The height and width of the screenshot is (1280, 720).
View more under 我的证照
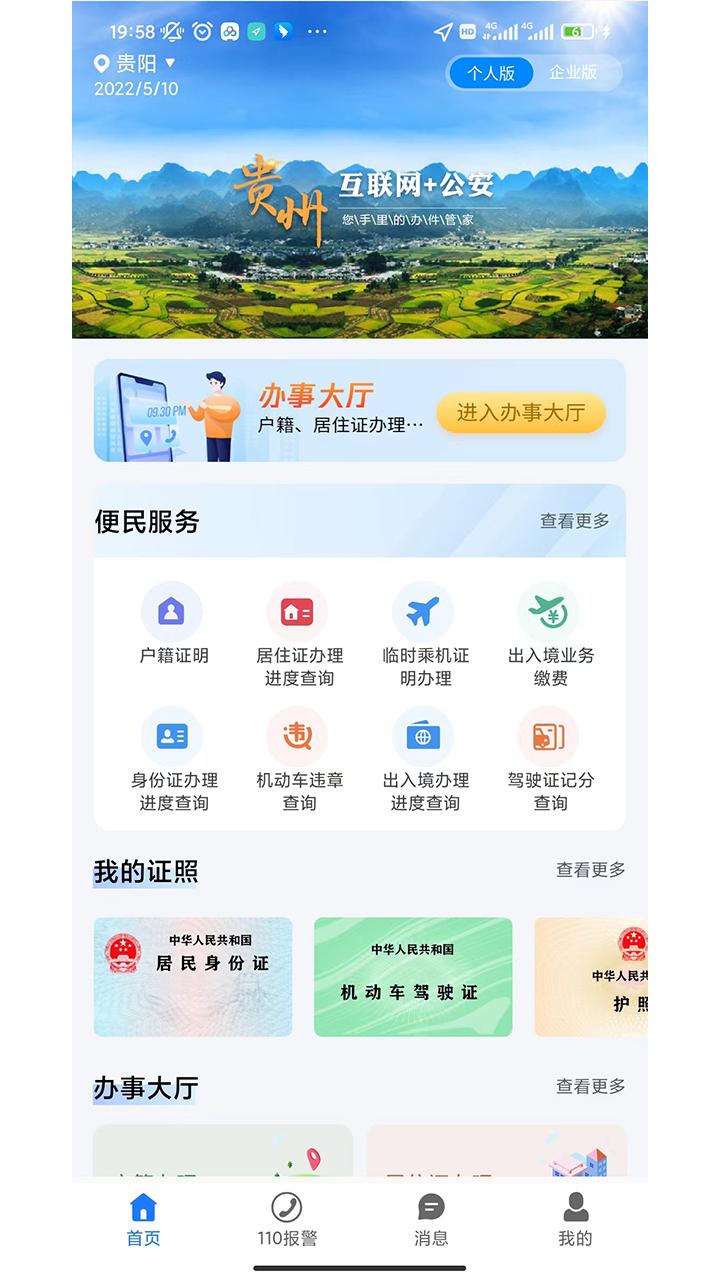[x=590, y=870]
